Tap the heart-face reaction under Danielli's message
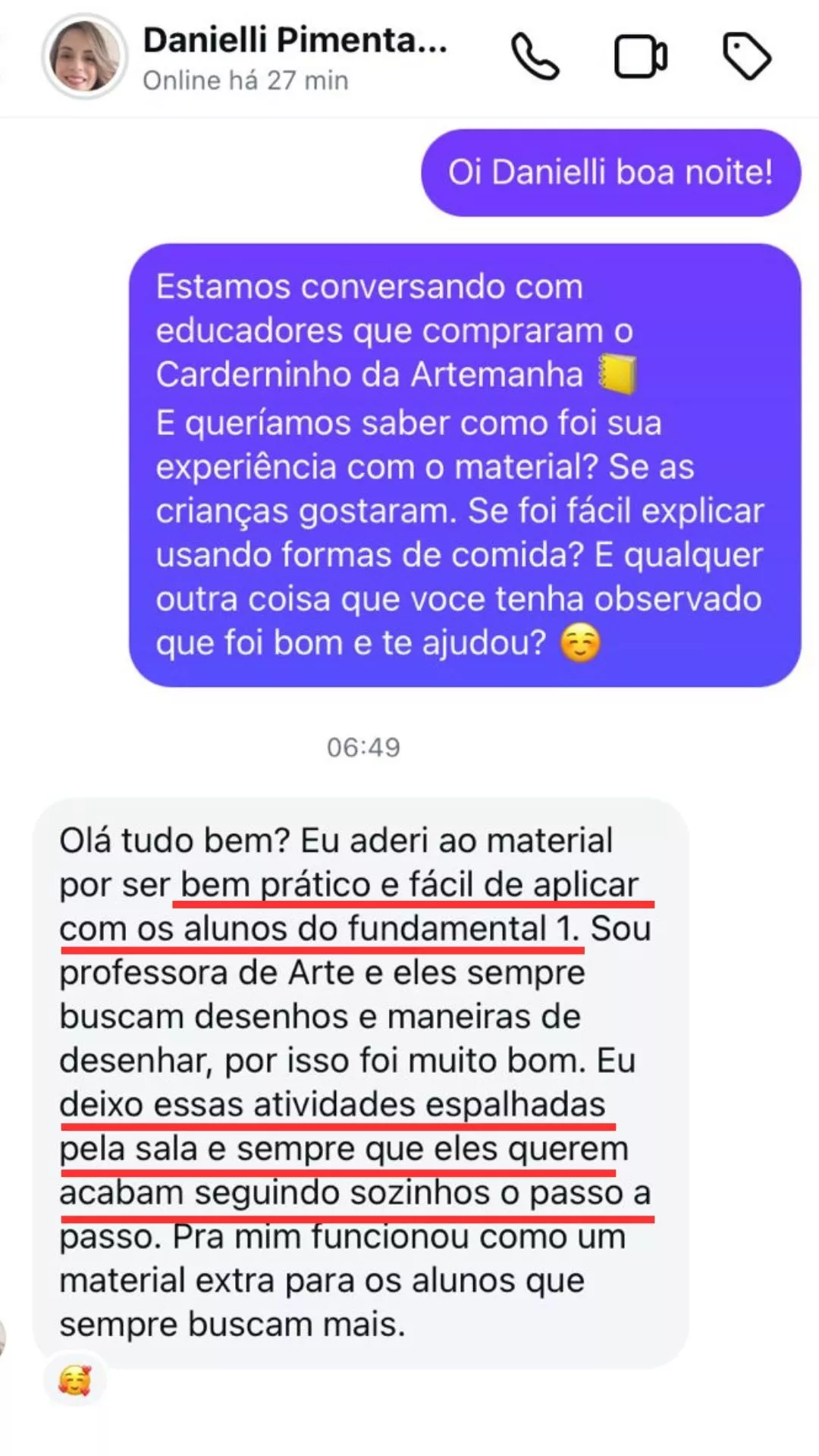 75,1380
